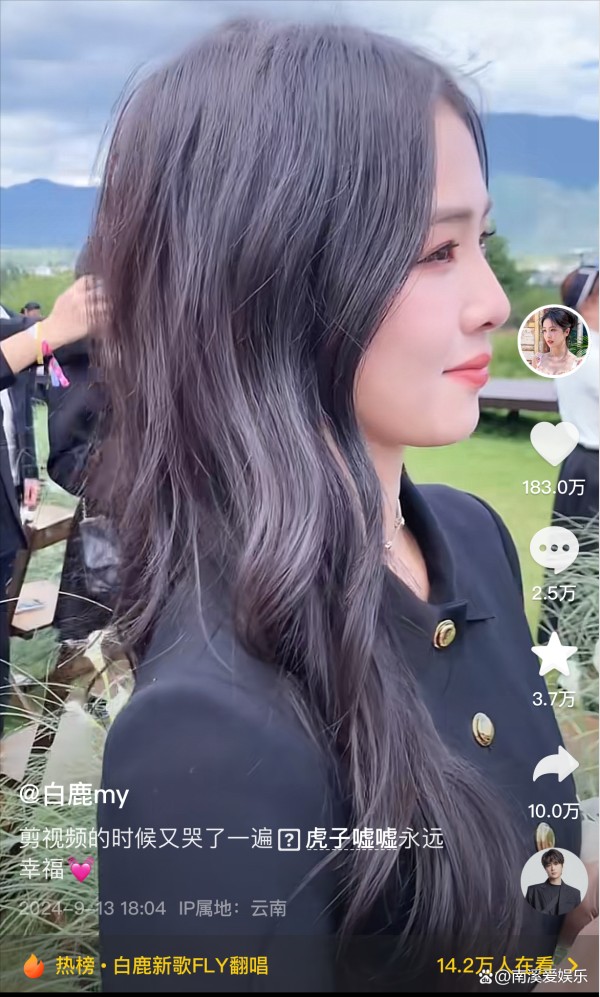The width and height of the screenshot is (600, 997).
Task: Open @白鹿my username
Action: 74,795
